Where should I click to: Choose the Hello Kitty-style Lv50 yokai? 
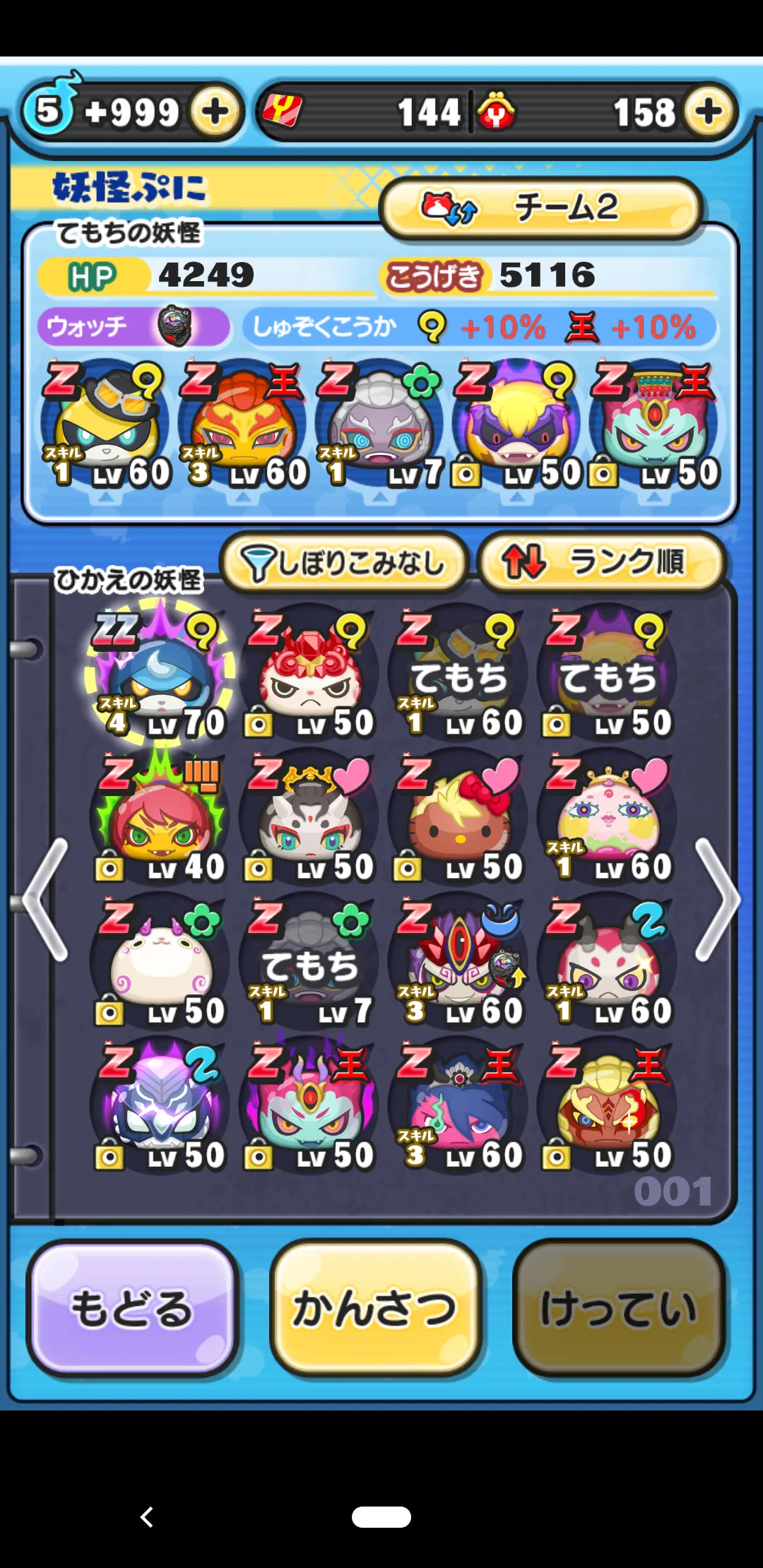(x=459, y=816)
